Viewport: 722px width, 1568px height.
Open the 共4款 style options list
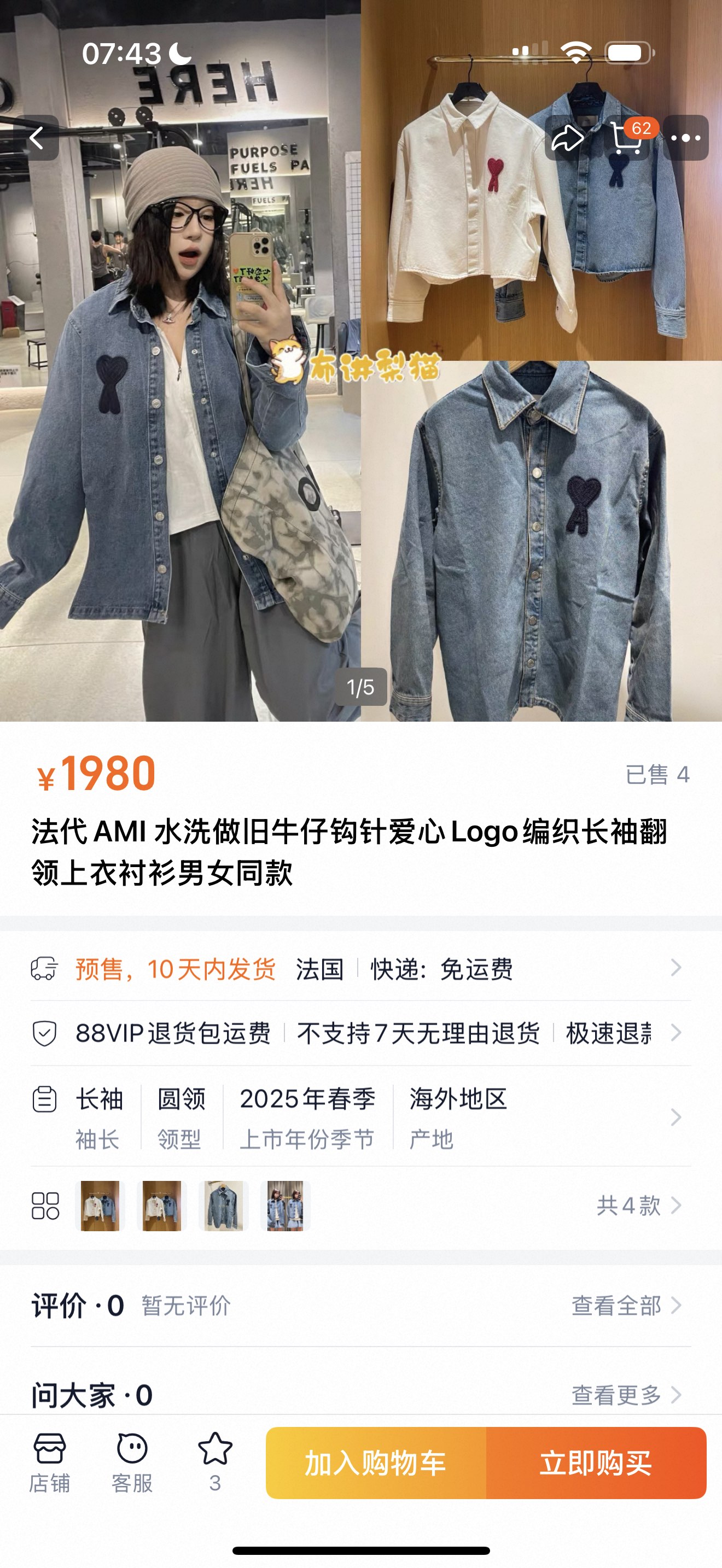(x=637, y=1205)
